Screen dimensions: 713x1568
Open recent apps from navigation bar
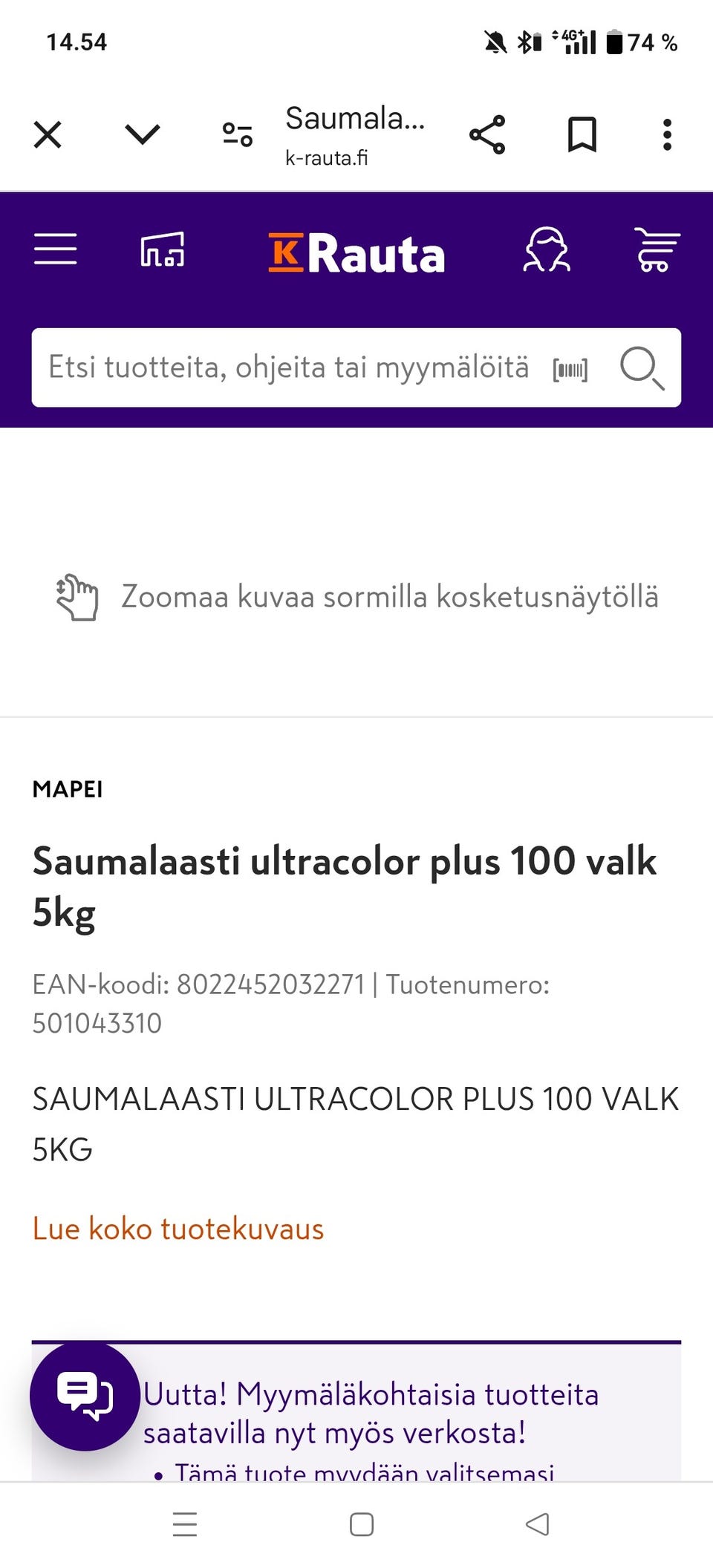(185, 1526)
